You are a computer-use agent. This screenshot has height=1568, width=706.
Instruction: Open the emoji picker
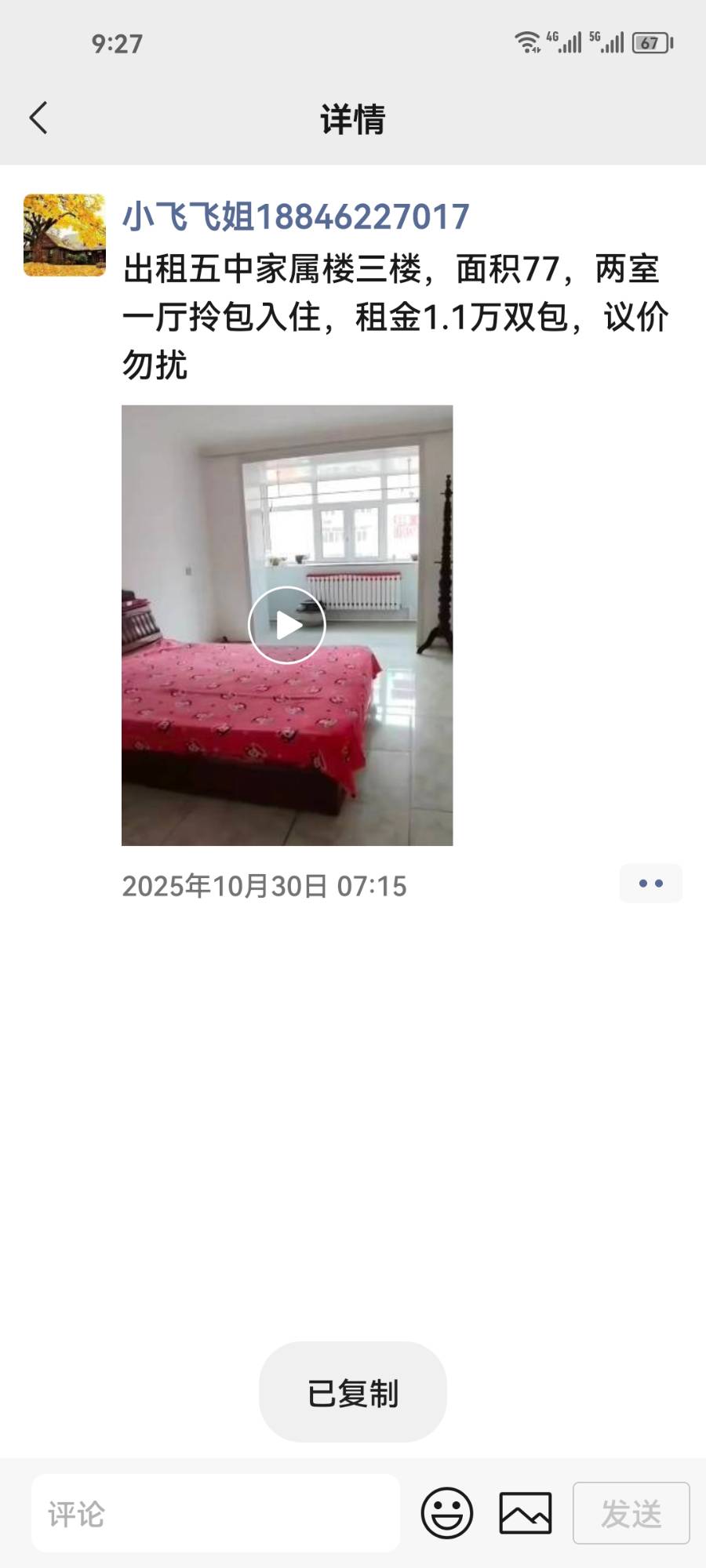[447, 1513]
